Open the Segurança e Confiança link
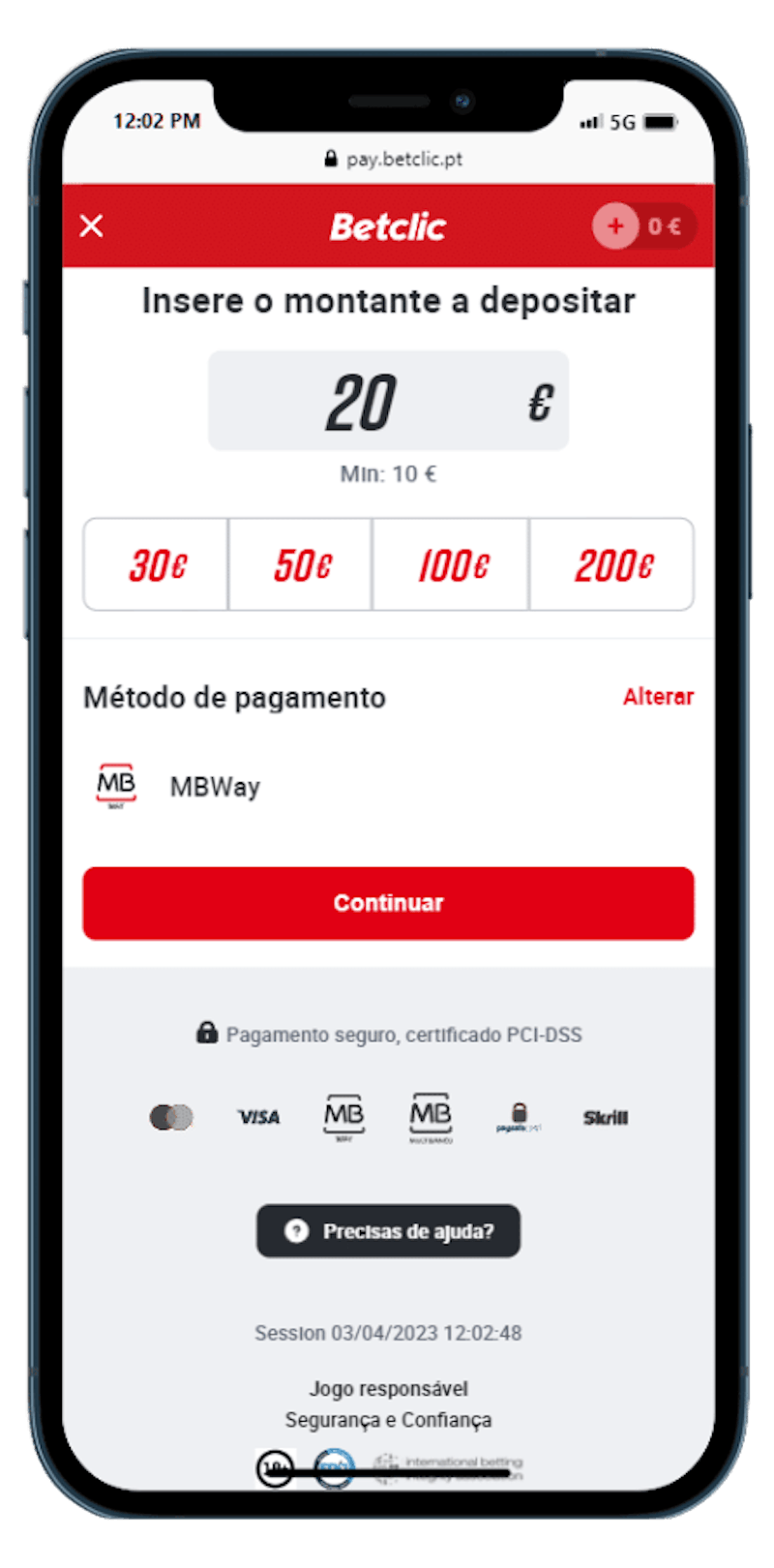Viewport: 774px width, 1568px height. coord(388,1420)
